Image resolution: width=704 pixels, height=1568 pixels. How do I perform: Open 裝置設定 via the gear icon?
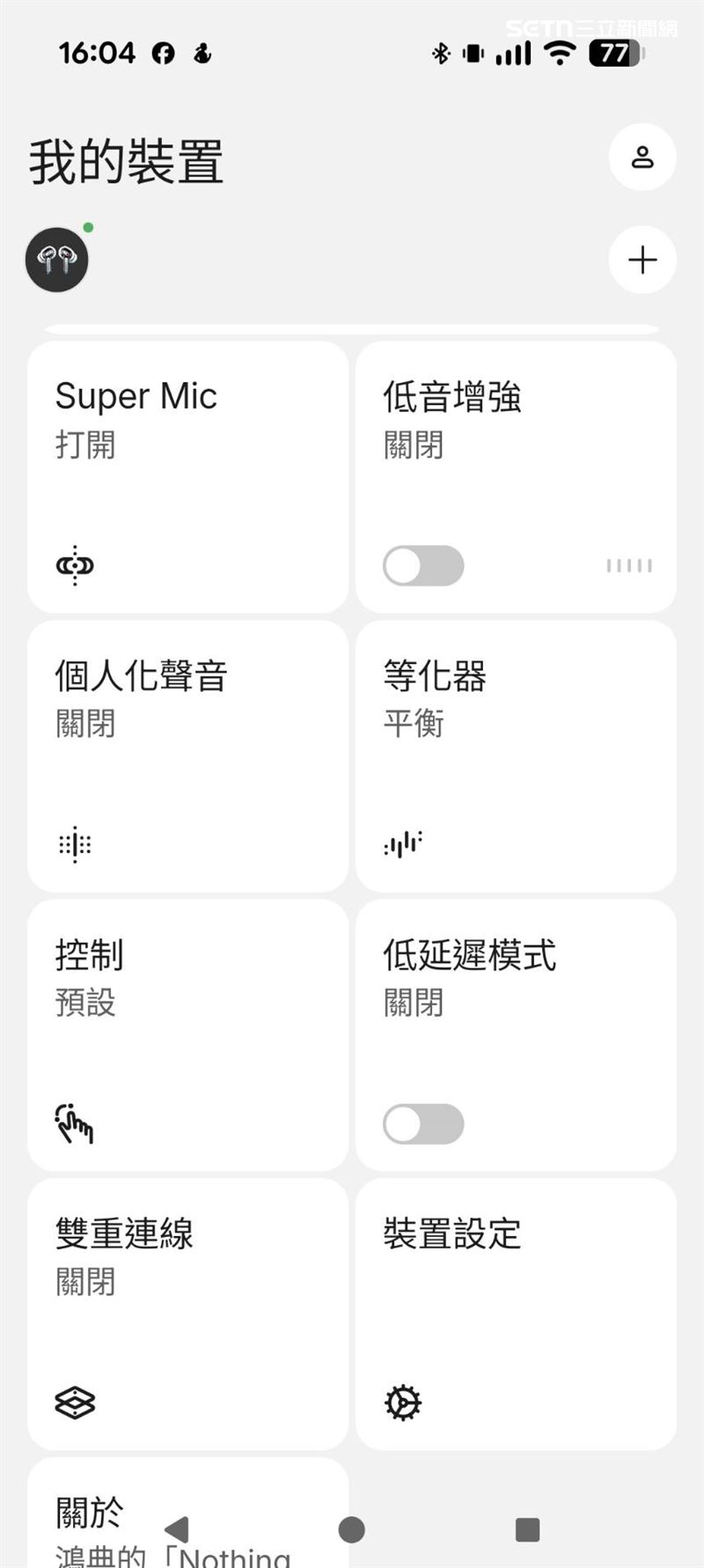402,1402
